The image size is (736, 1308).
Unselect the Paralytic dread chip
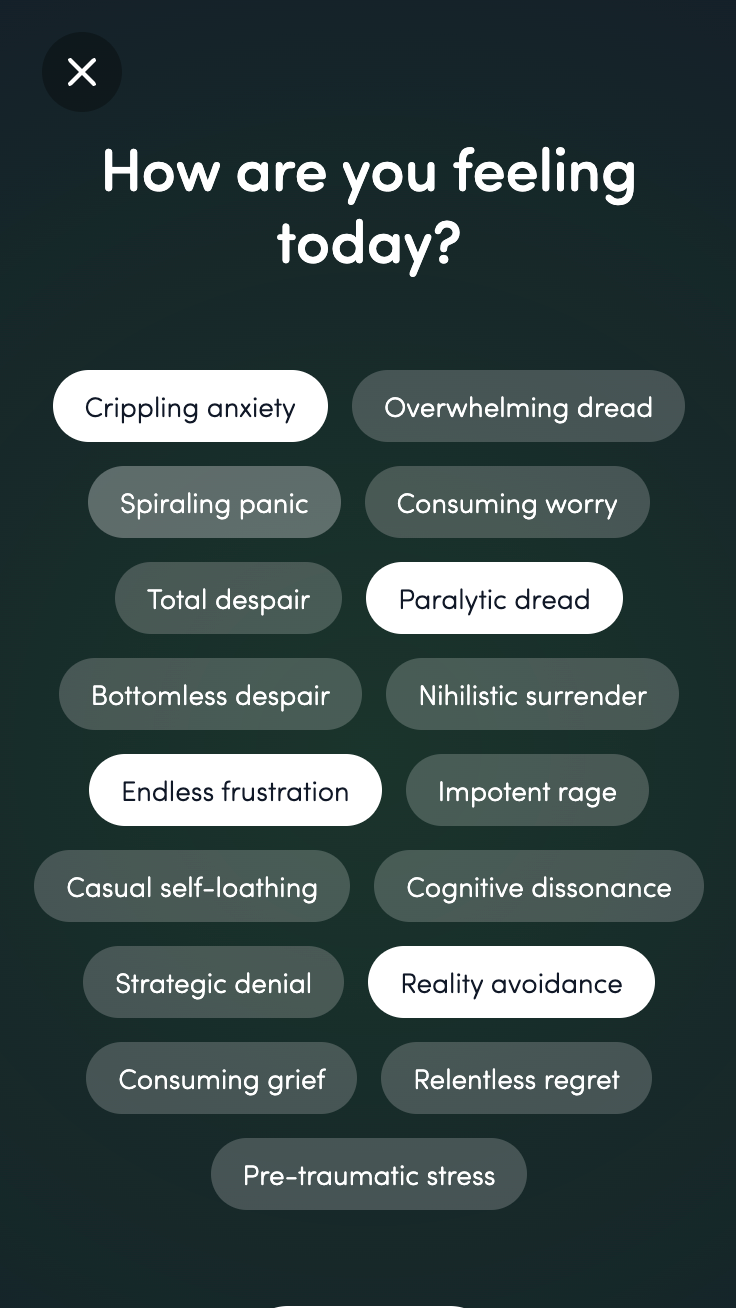pos(494,598)
